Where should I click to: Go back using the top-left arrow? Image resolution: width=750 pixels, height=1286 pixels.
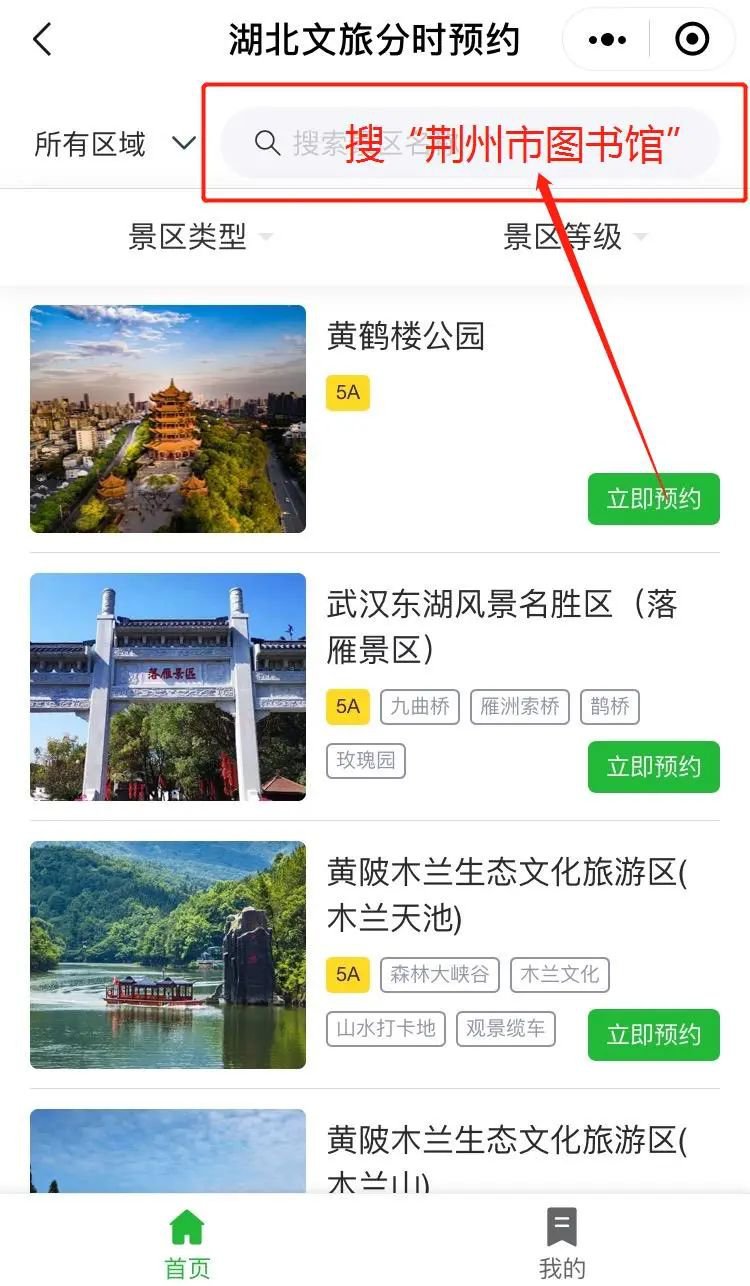point(42,40)
